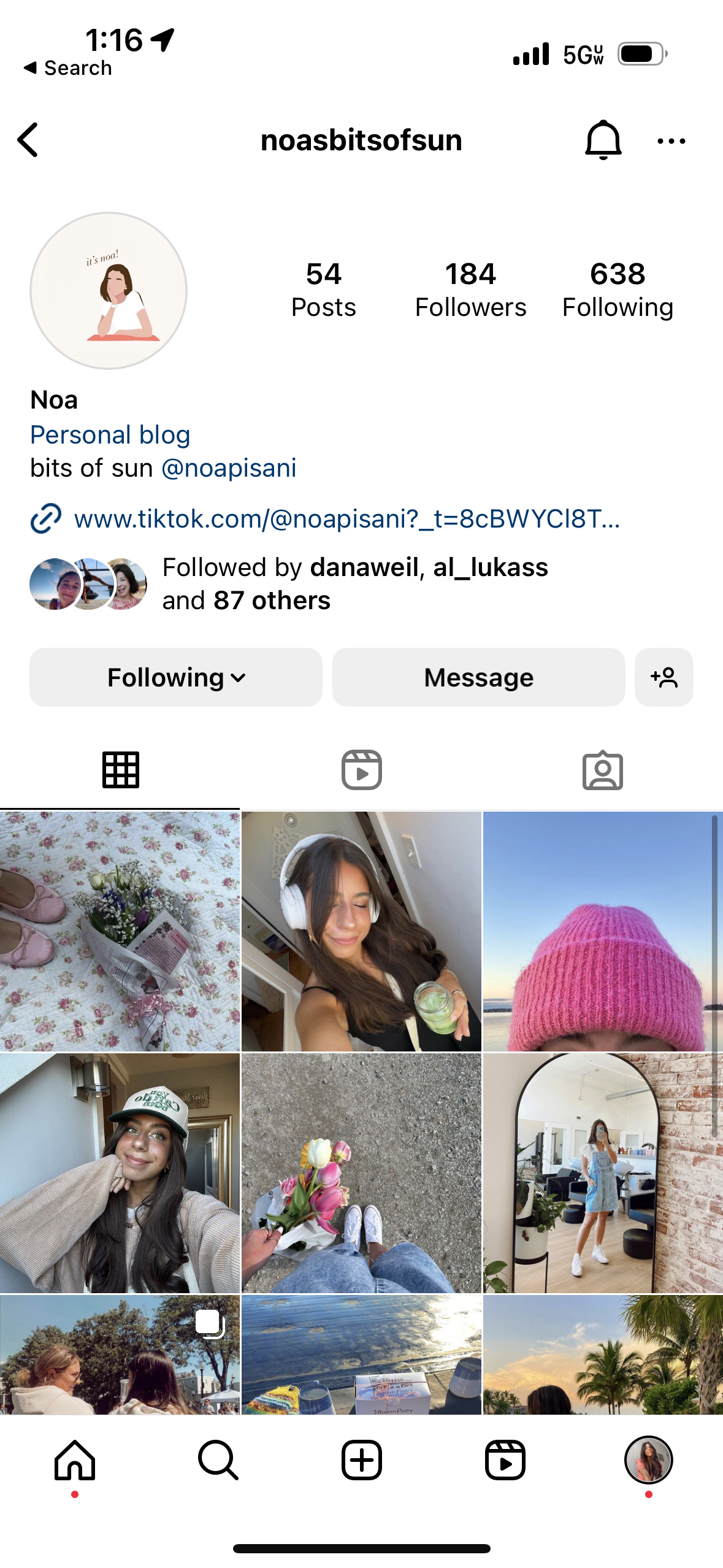
Task: View the 638 Following list
Action: [x=618, y=290]
